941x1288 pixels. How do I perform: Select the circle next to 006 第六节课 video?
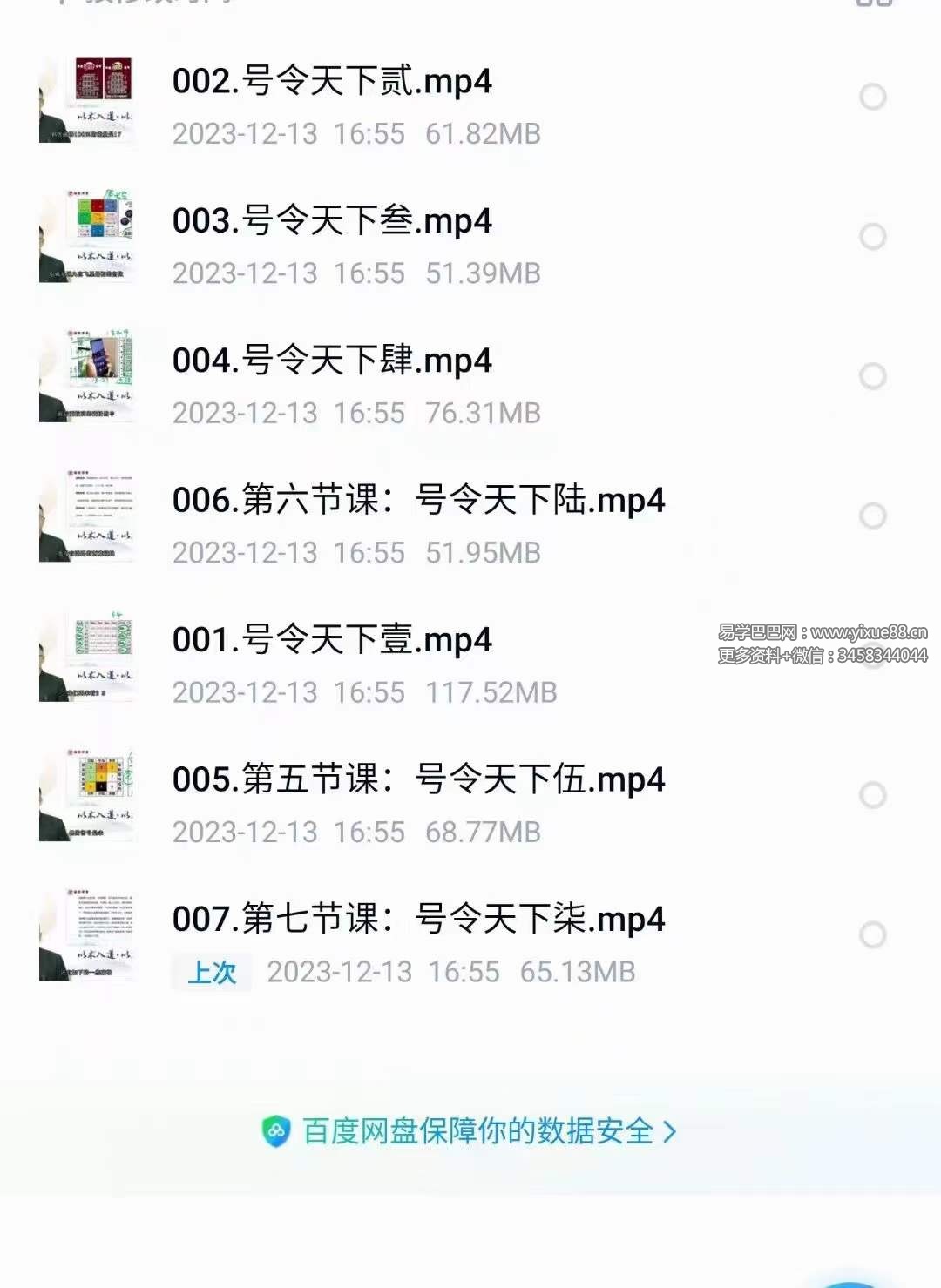[x=871, y=514]
